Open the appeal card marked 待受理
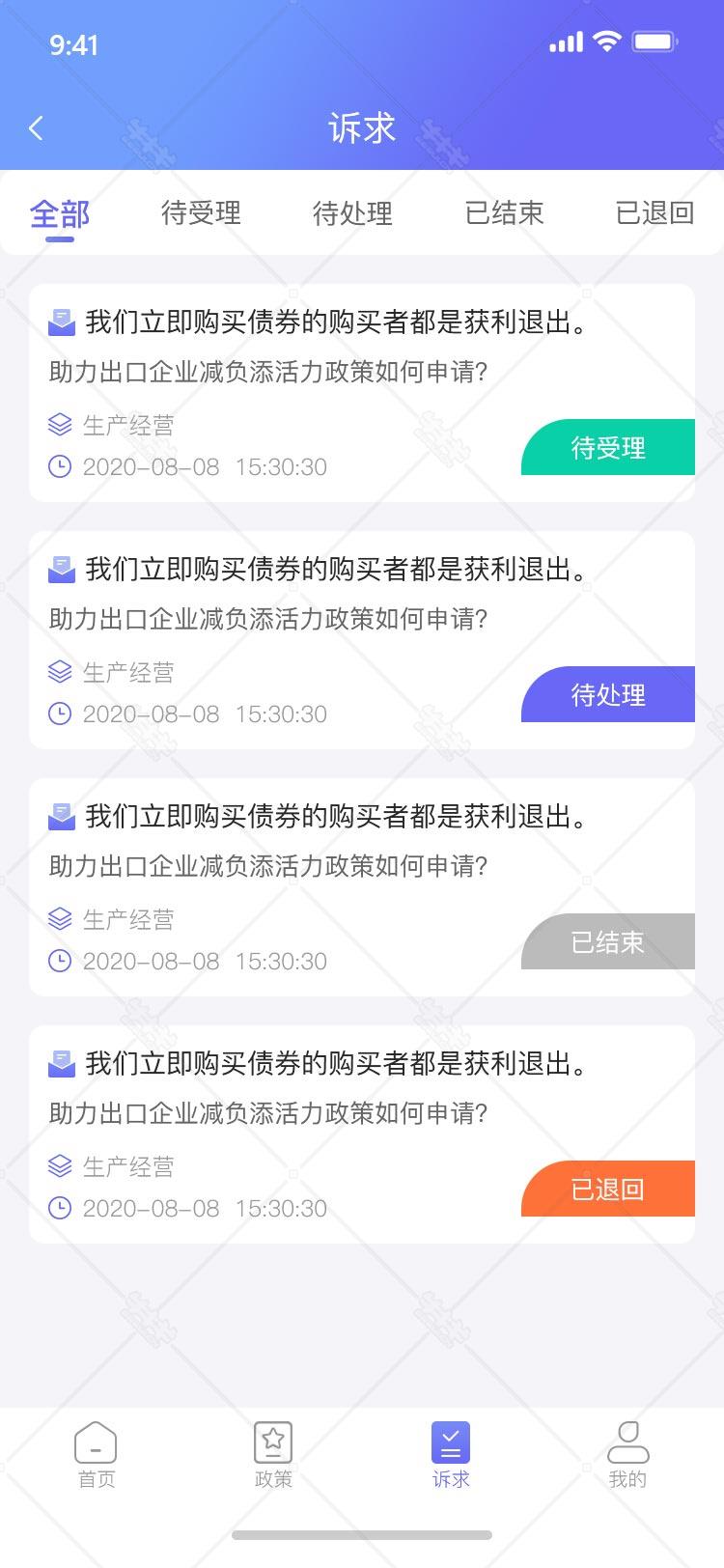Screen dimensions: 724x1568 point(362,393)
